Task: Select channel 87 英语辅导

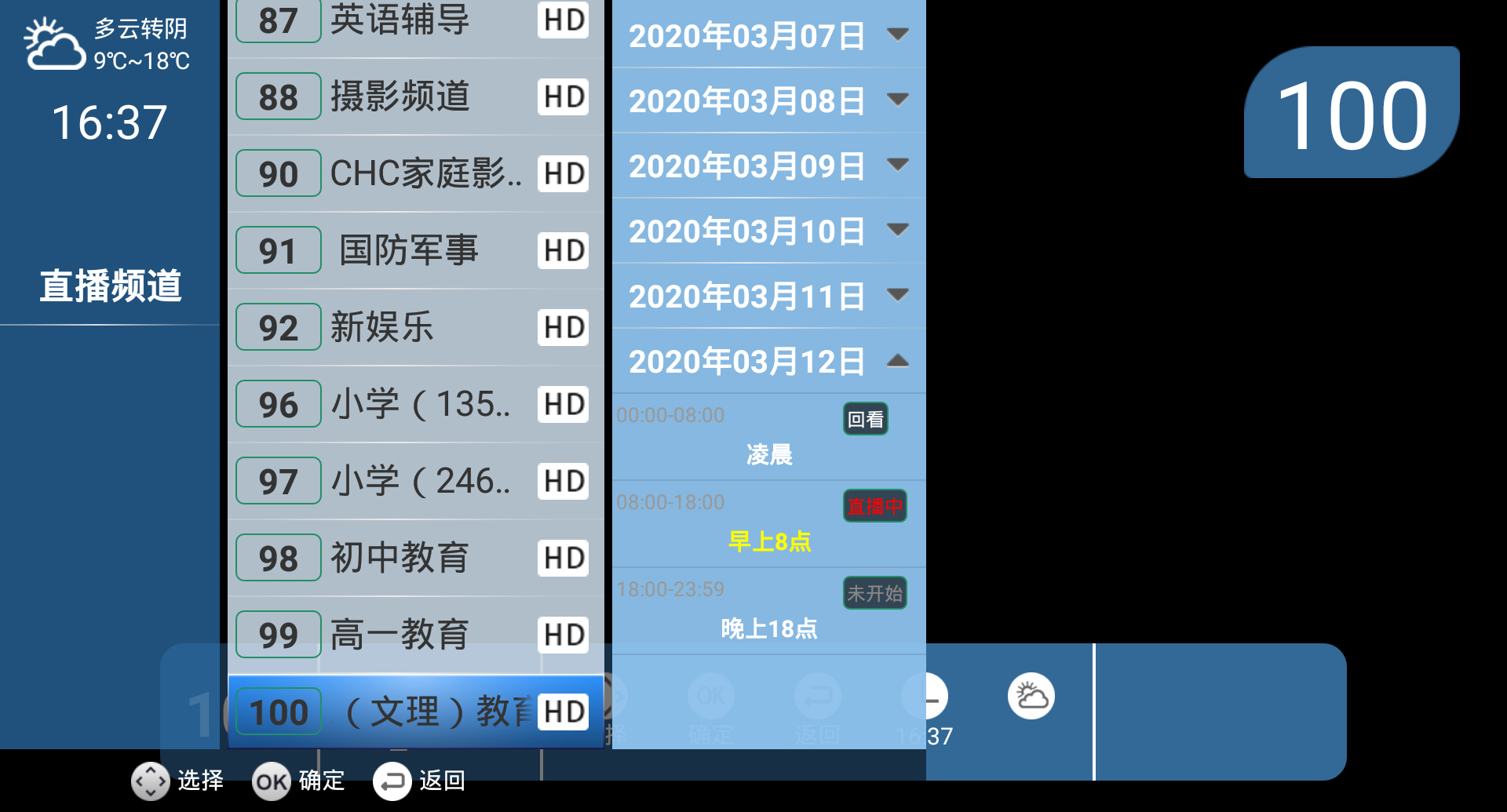Action: (x=414, y=22)
